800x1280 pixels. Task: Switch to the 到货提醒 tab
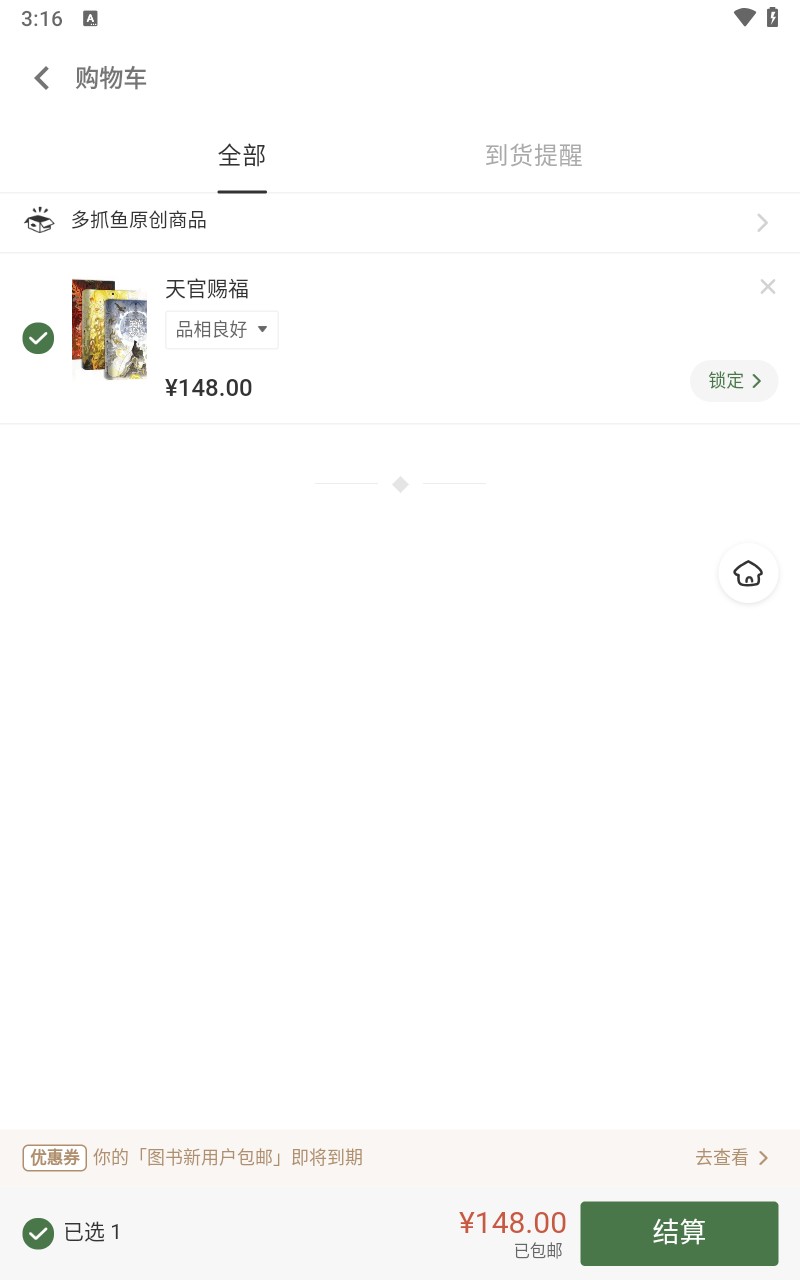[x=533, y=156]
